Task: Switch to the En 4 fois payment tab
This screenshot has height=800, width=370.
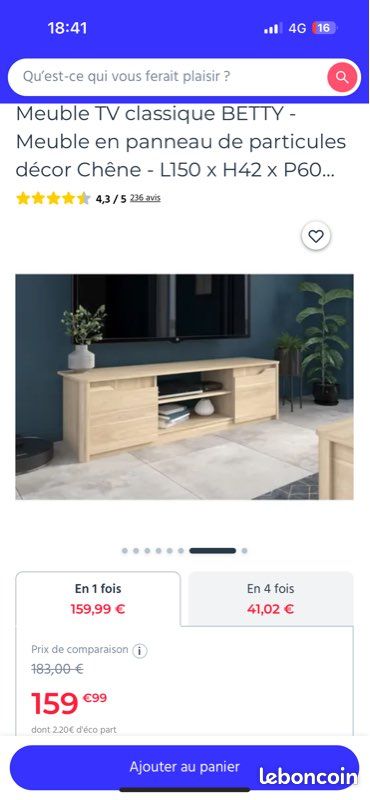Action: pyautogui.click(x=270, y=599)
